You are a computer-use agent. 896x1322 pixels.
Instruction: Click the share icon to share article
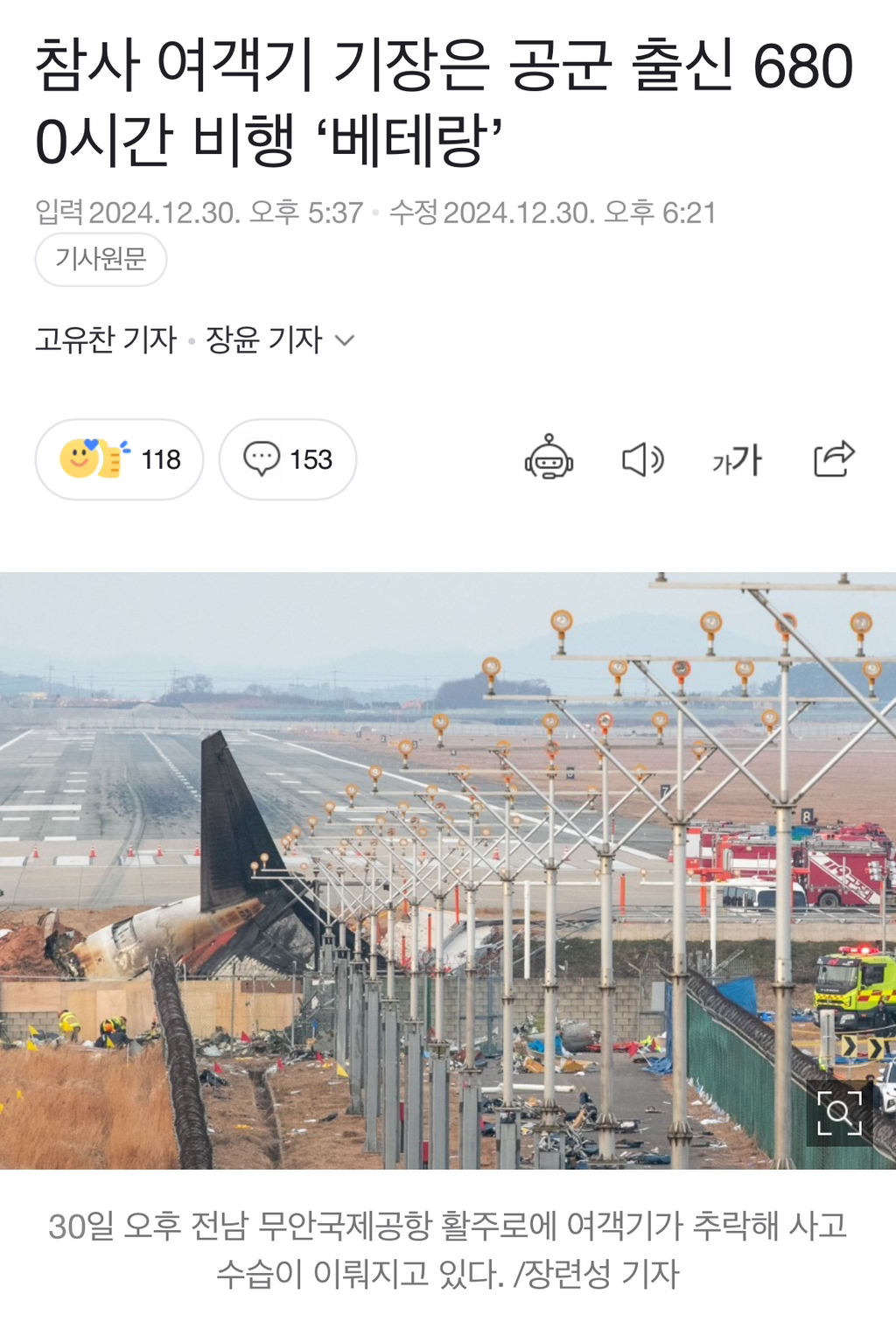coord(834,459)
